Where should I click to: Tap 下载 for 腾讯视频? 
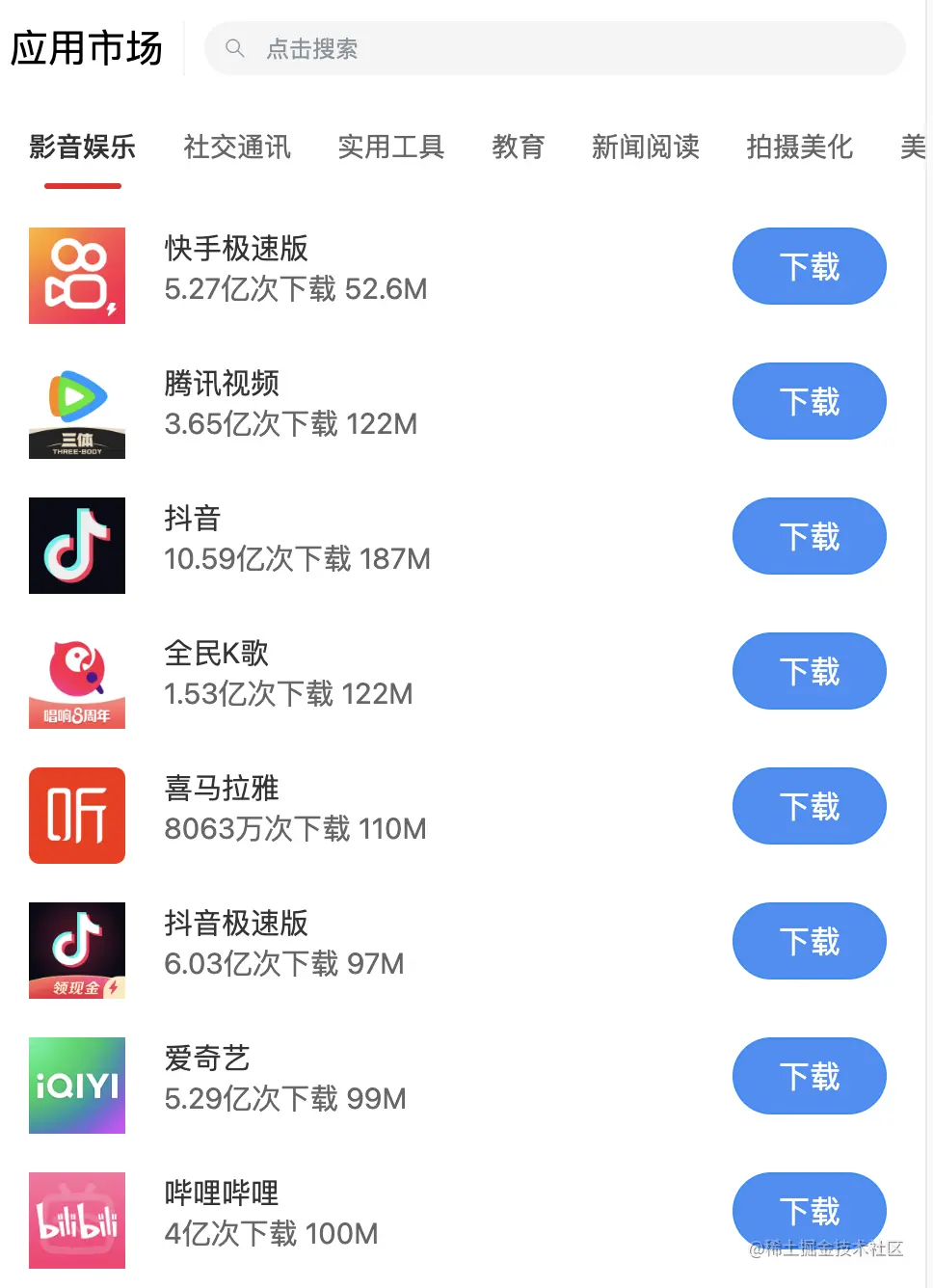coord(809,401)
